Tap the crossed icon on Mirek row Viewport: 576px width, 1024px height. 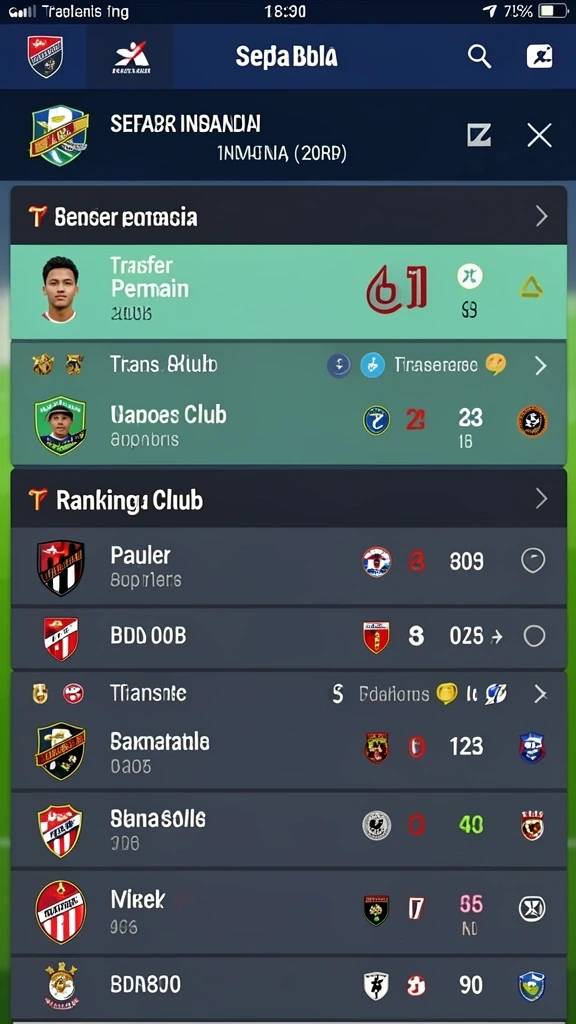tap(532, 908)
